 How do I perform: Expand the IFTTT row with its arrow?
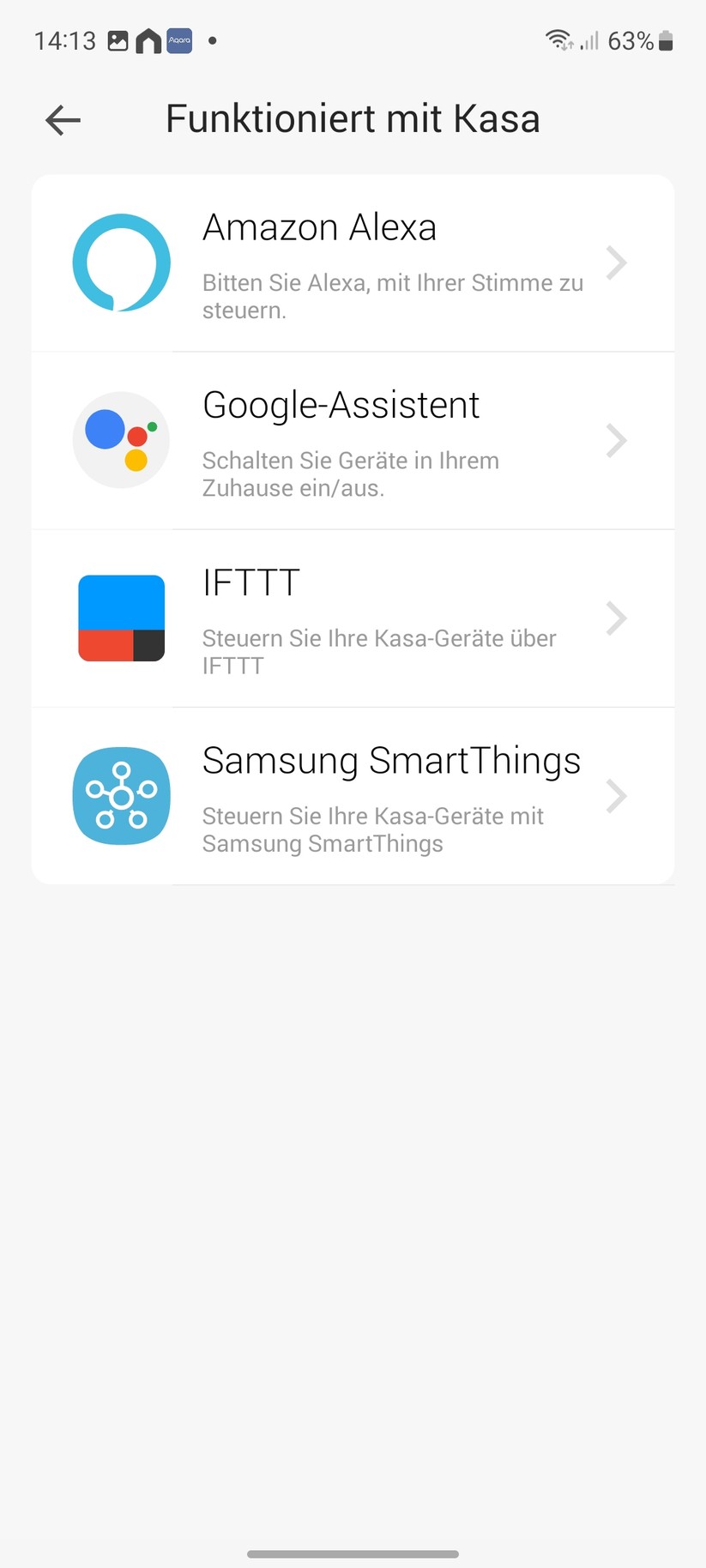(x=616, y=618)
